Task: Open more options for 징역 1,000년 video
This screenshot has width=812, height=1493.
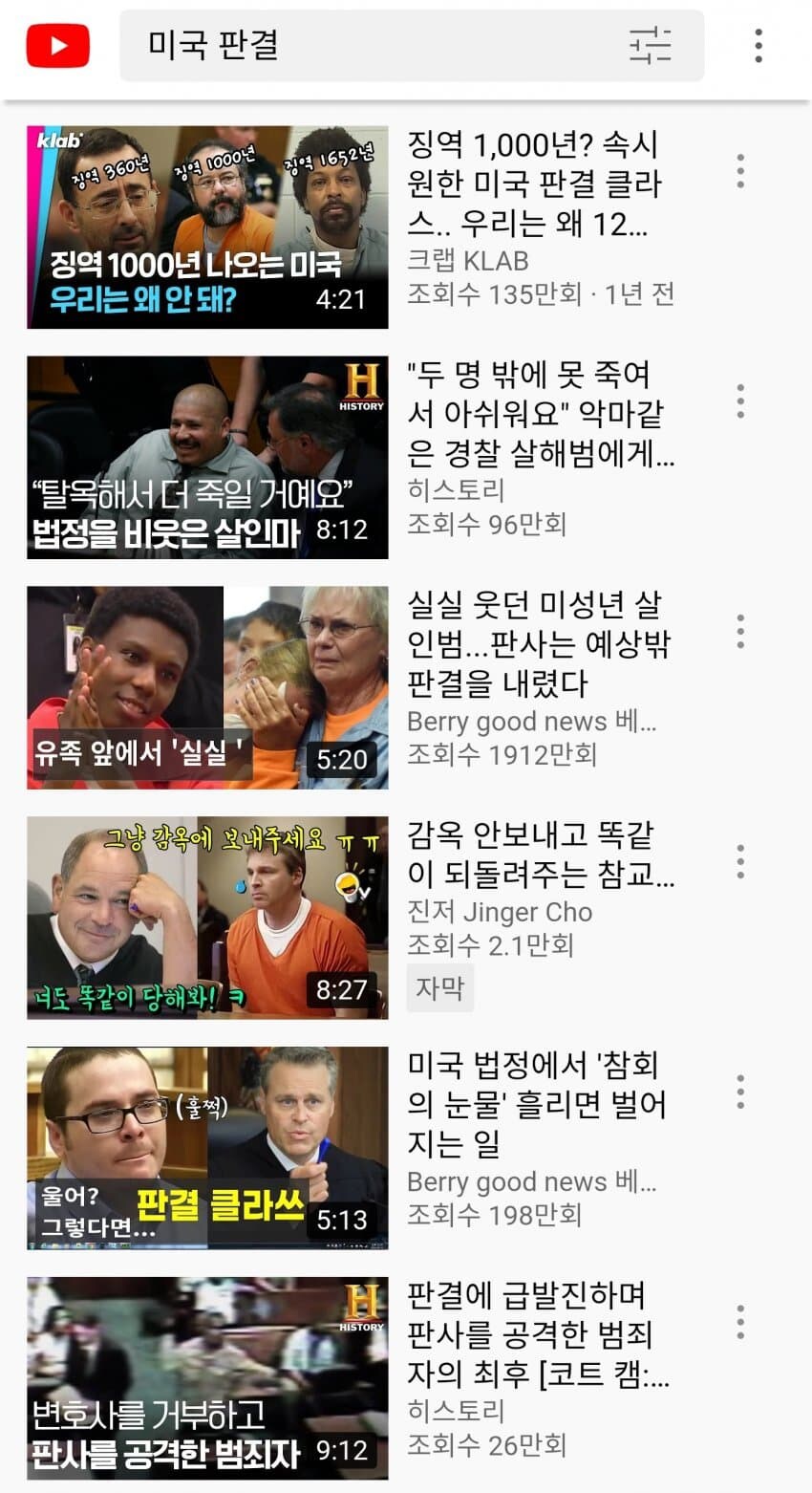Action: (740, 171)
